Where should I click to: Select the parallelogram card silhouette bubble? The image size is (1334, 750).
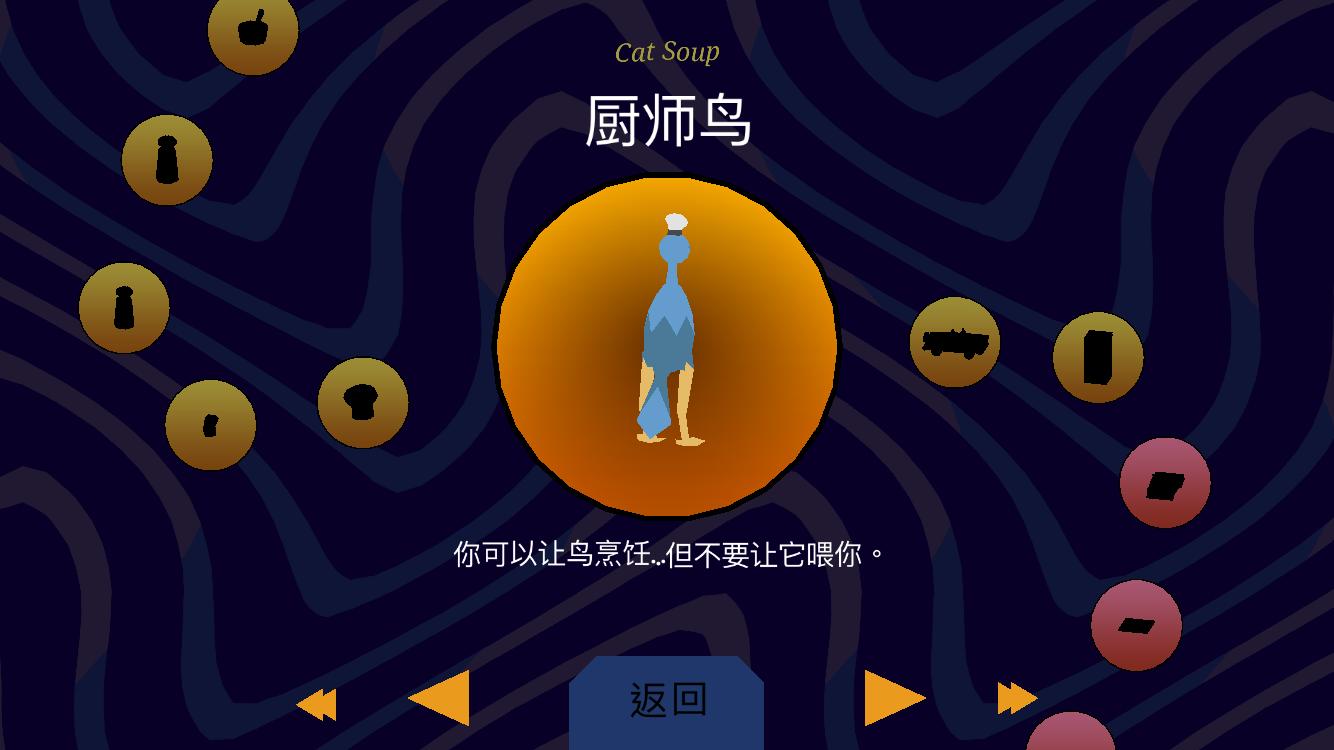(1165, 483)
